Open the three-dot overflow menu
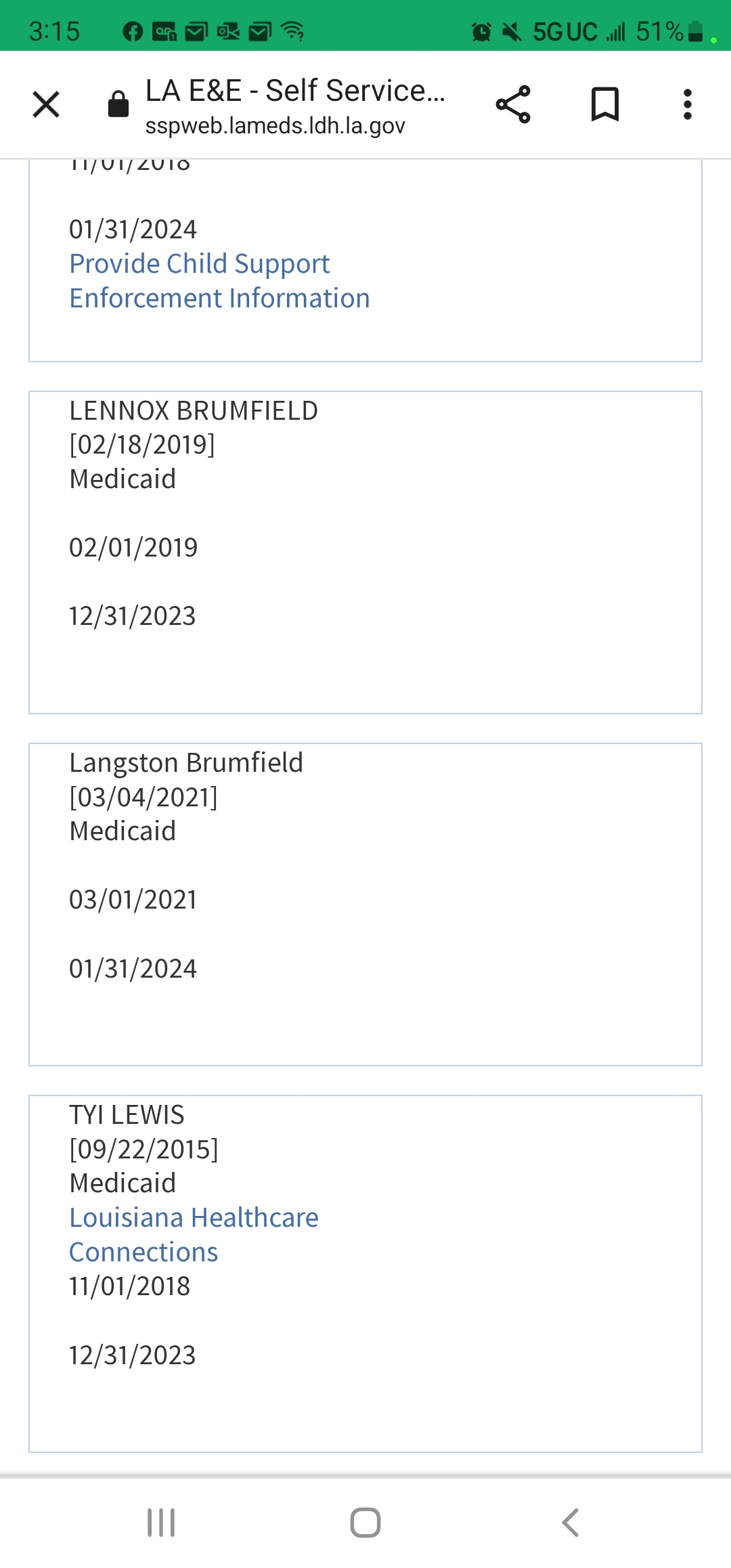The width and height of the screenshot is (731, 1568). pos(688,104)
